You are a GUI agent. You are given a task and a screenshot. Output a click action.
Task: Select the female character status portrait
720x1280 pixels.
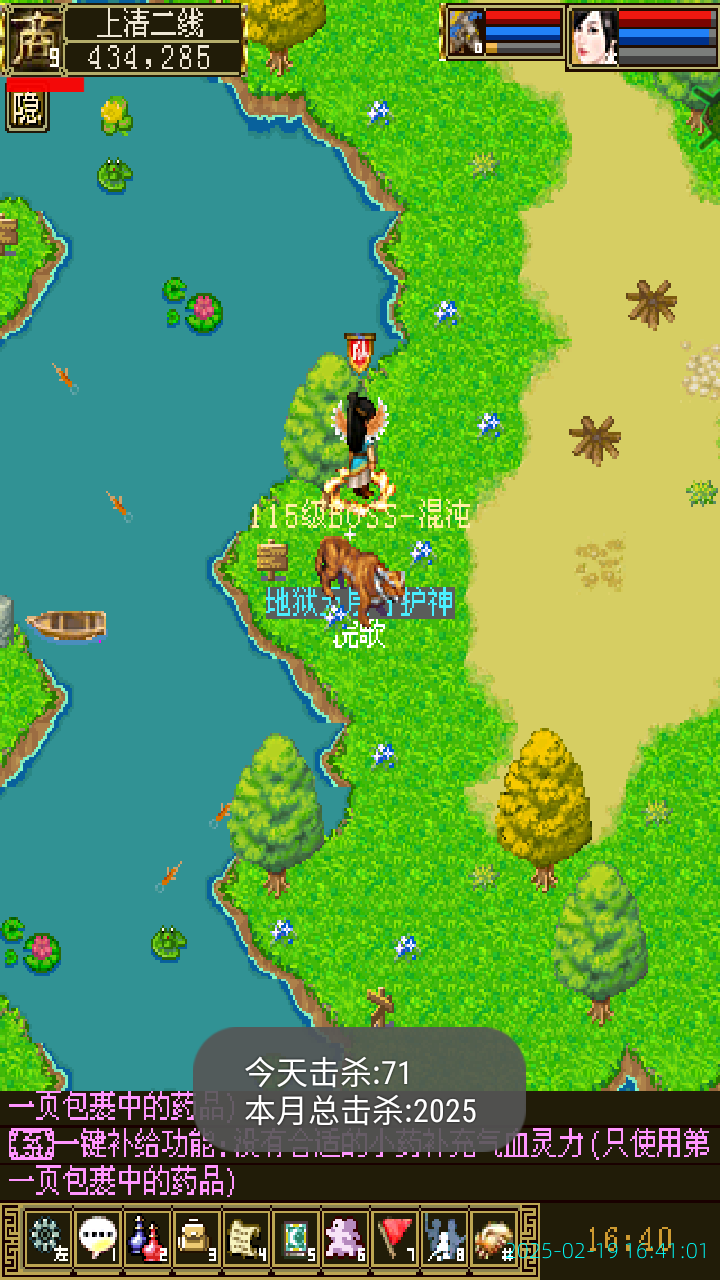point(593,36)
